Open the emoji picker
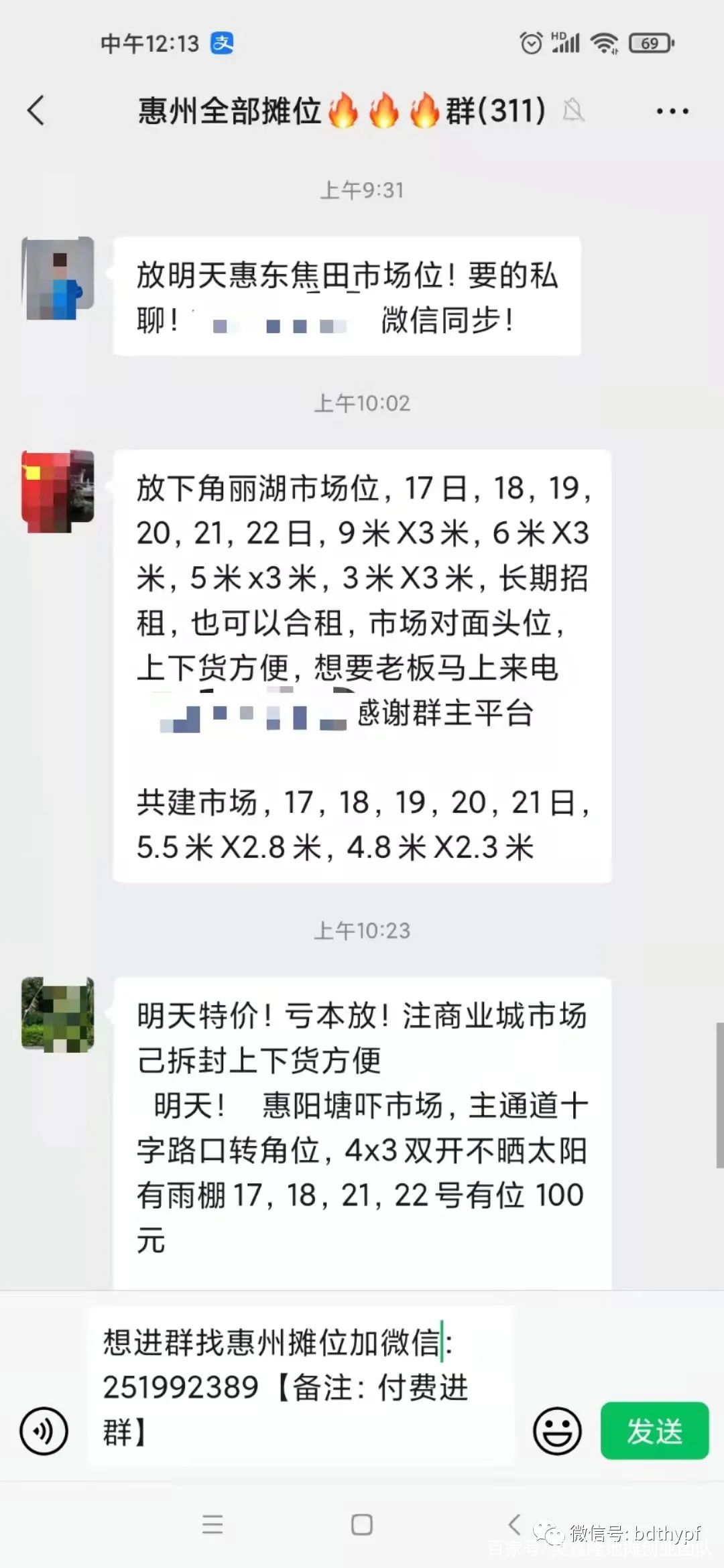 click(556, 1431)
